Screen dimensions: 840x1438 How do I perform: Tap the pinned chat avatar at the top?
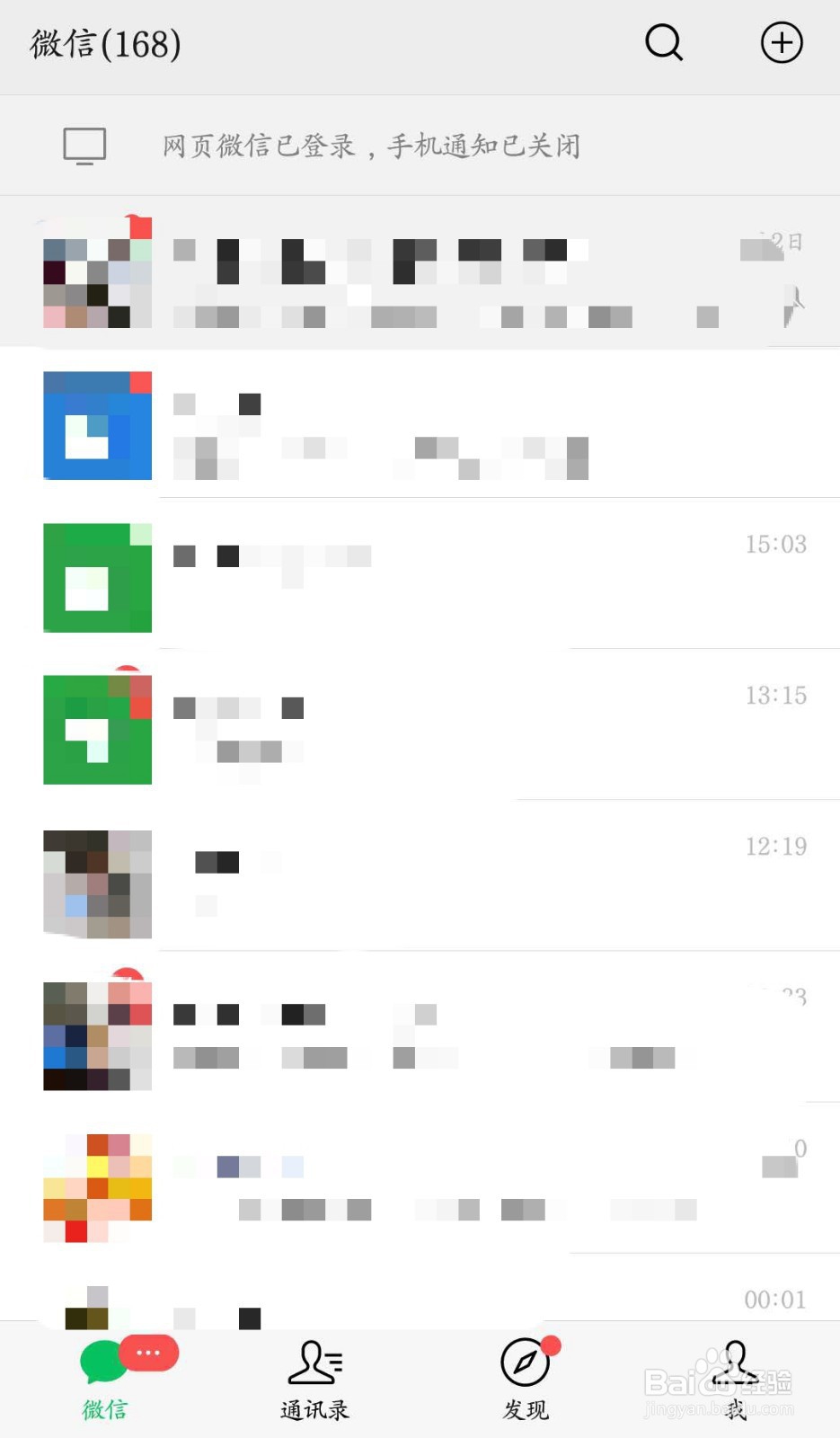tap(97, 274)
